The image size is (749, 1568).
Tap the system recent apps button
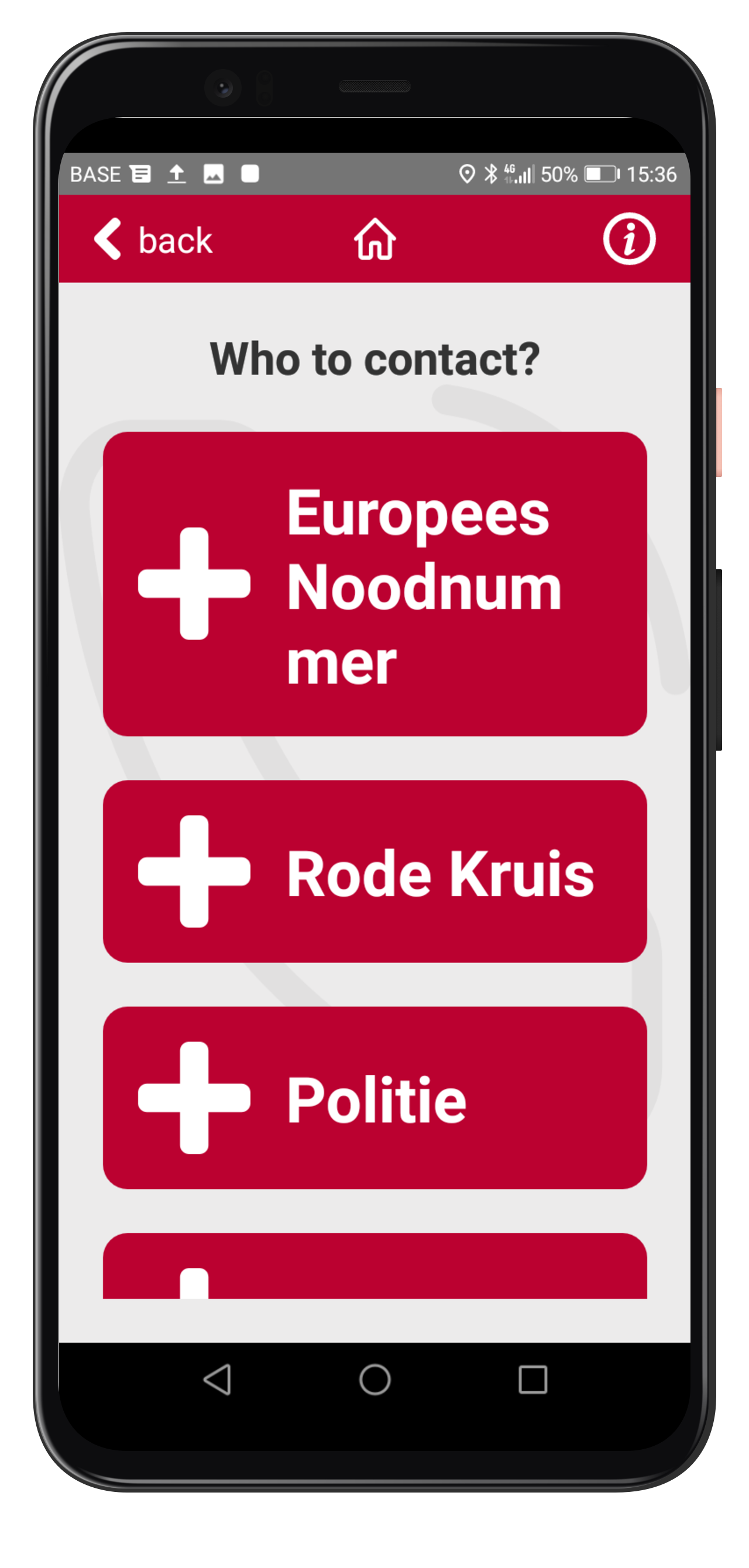[532, 1378]
